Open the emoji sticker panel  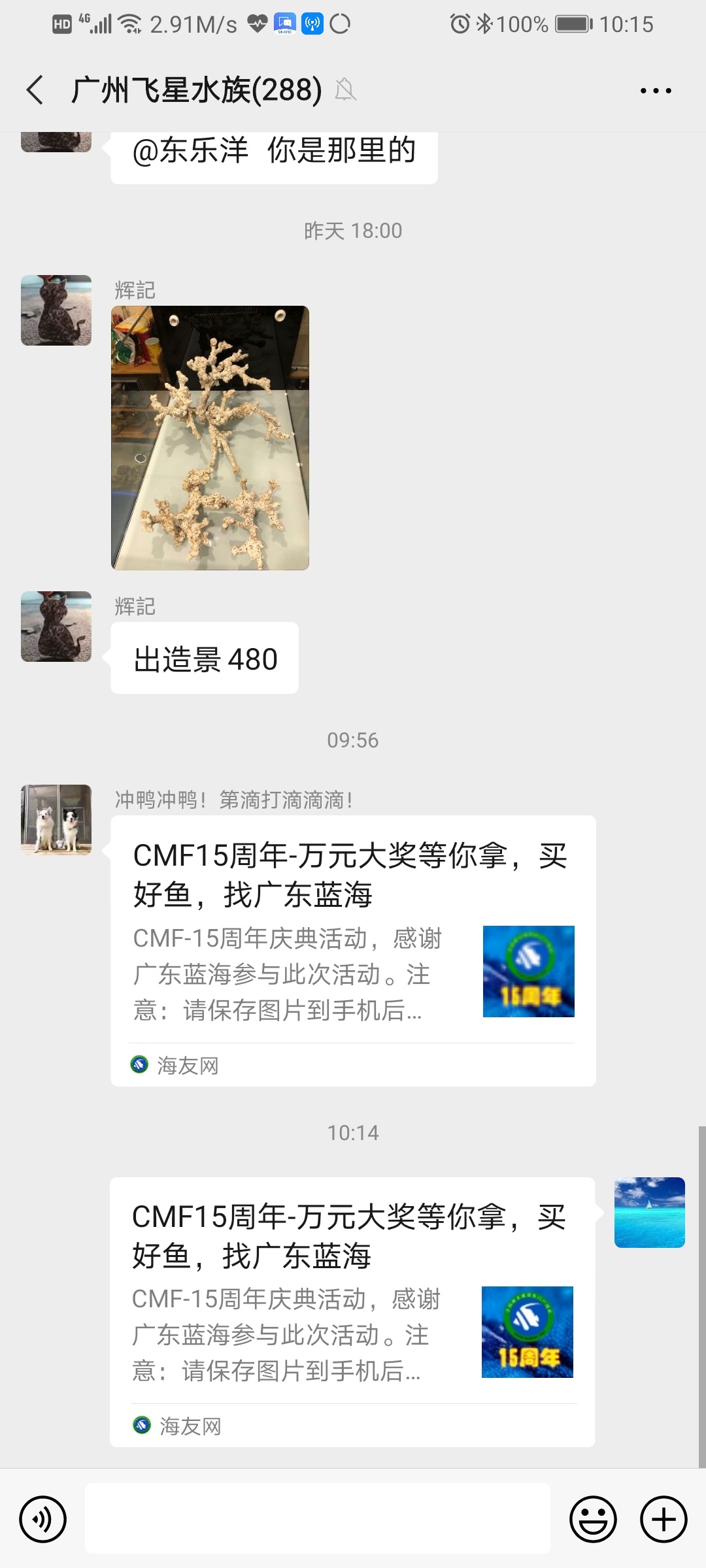(x=593, y=1520)
